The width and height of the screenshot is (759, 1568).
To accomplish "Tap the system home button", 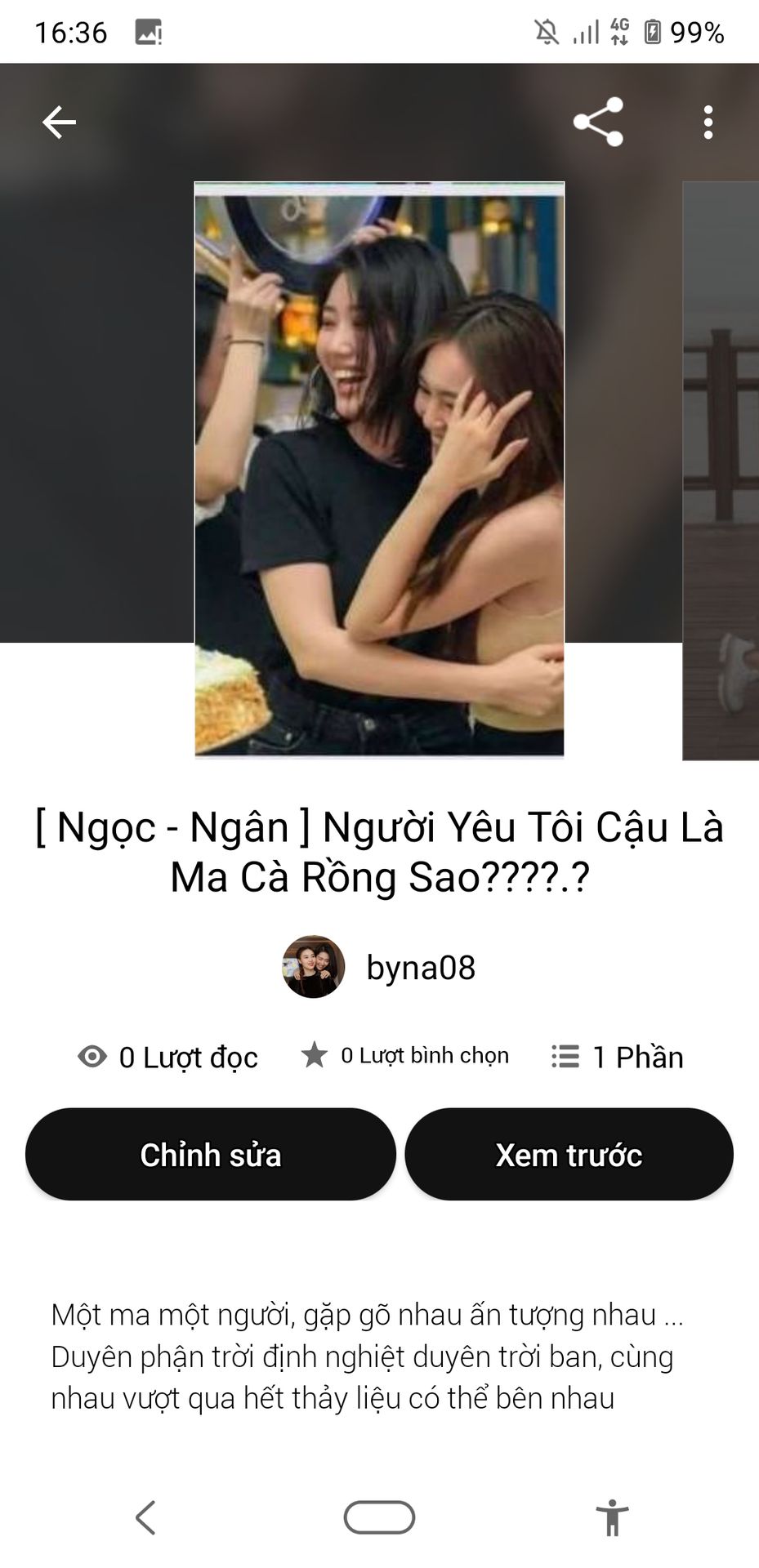I will [379, 1517].
